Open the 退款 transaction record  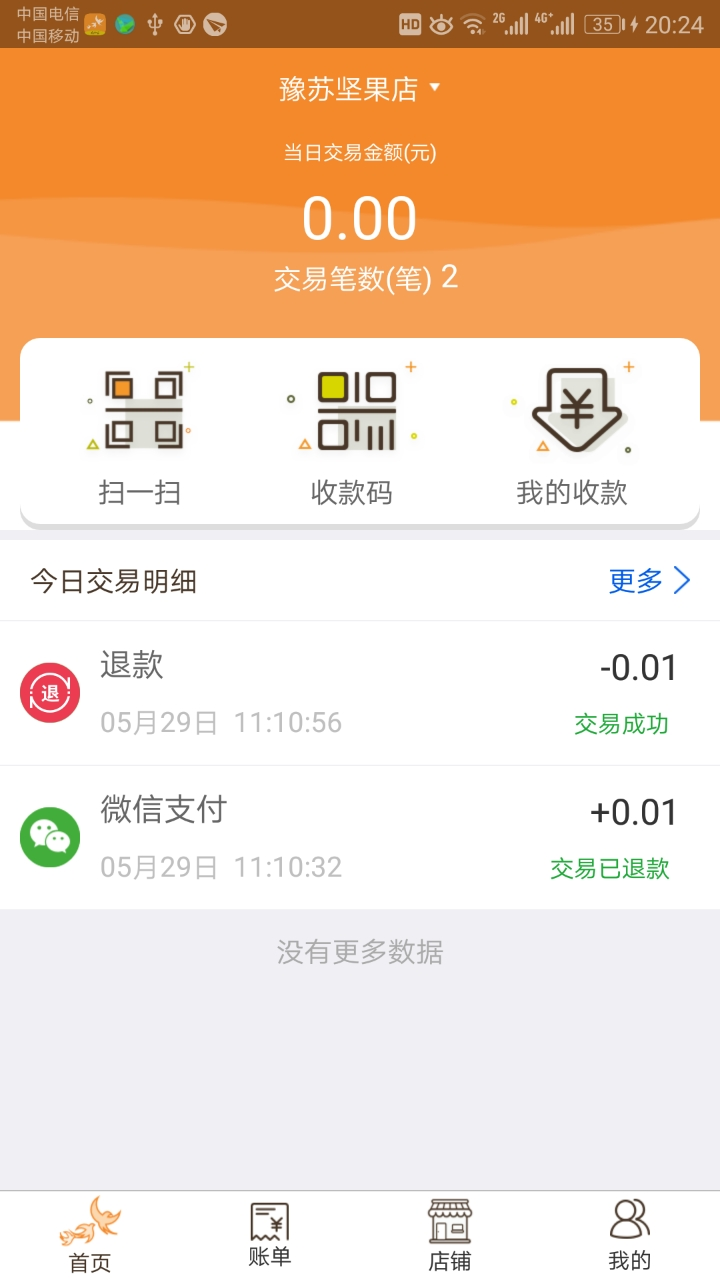(360, 691)
